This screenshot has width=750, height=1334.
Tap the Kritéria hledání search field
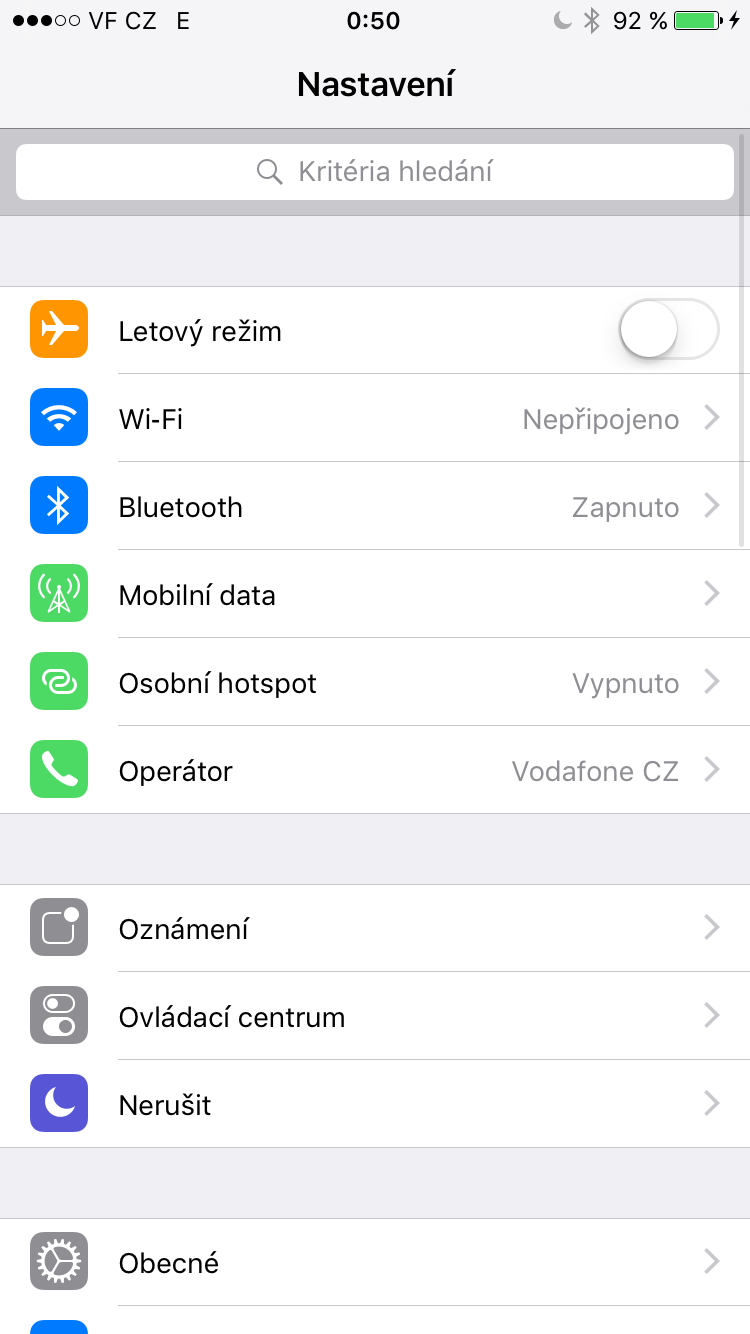375,172
